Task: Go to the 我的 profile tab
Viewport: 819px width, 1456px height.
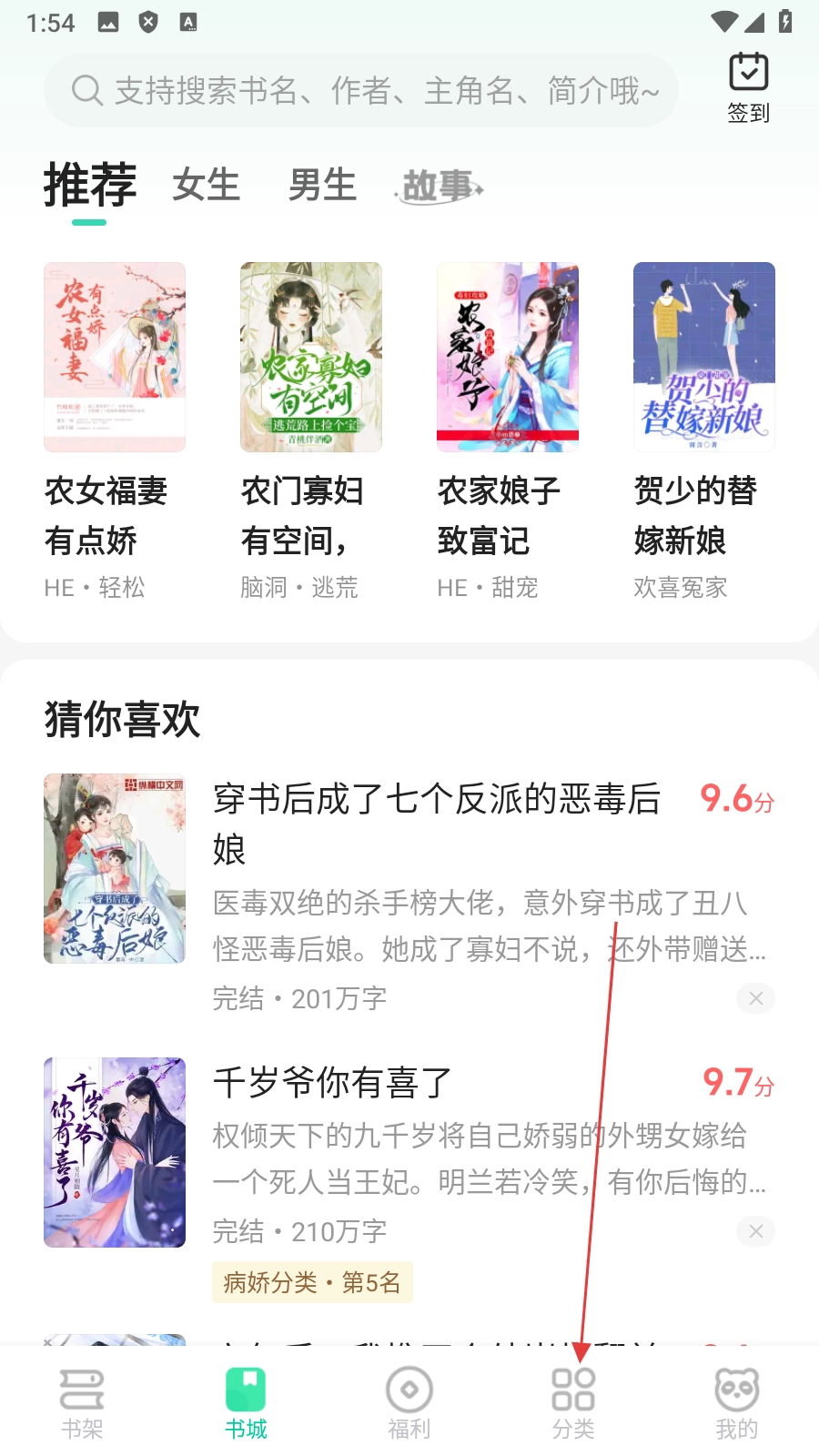Action: pos(737,1402)
